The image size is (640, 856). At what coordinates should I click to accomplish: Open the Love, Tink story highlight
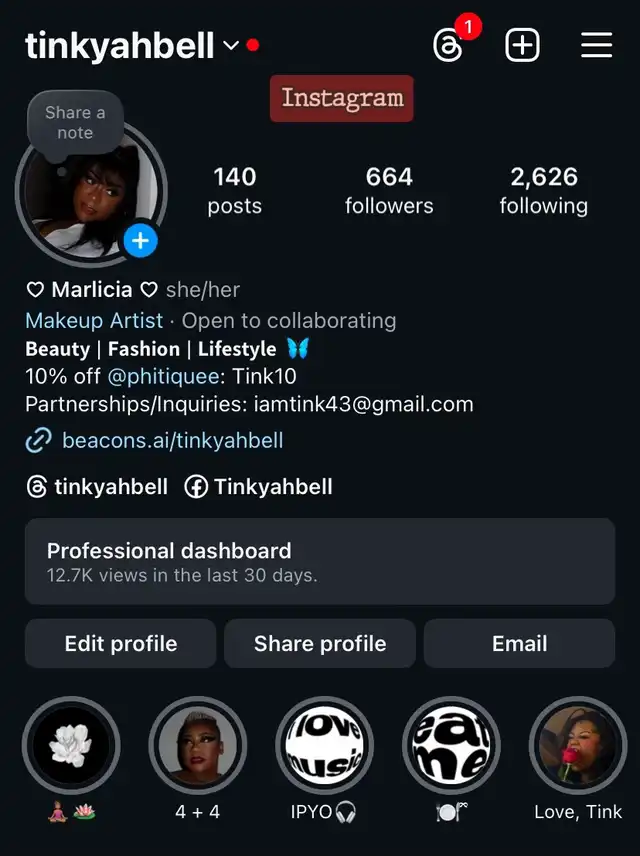tap(577, 746)
